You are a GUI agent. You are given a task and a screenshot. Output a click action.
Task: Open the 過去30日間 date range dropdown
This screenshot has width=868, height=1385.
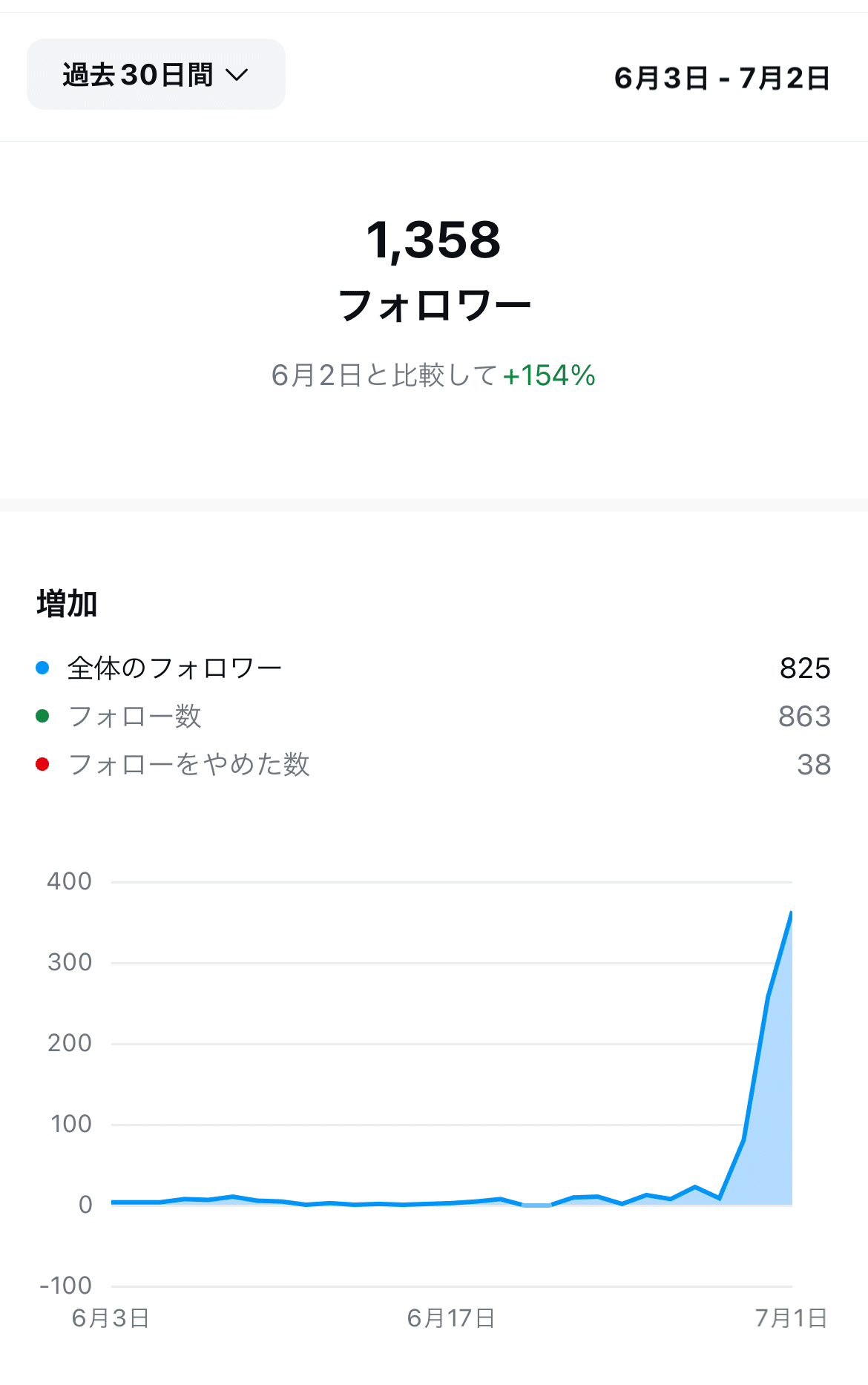pos(156,74)
